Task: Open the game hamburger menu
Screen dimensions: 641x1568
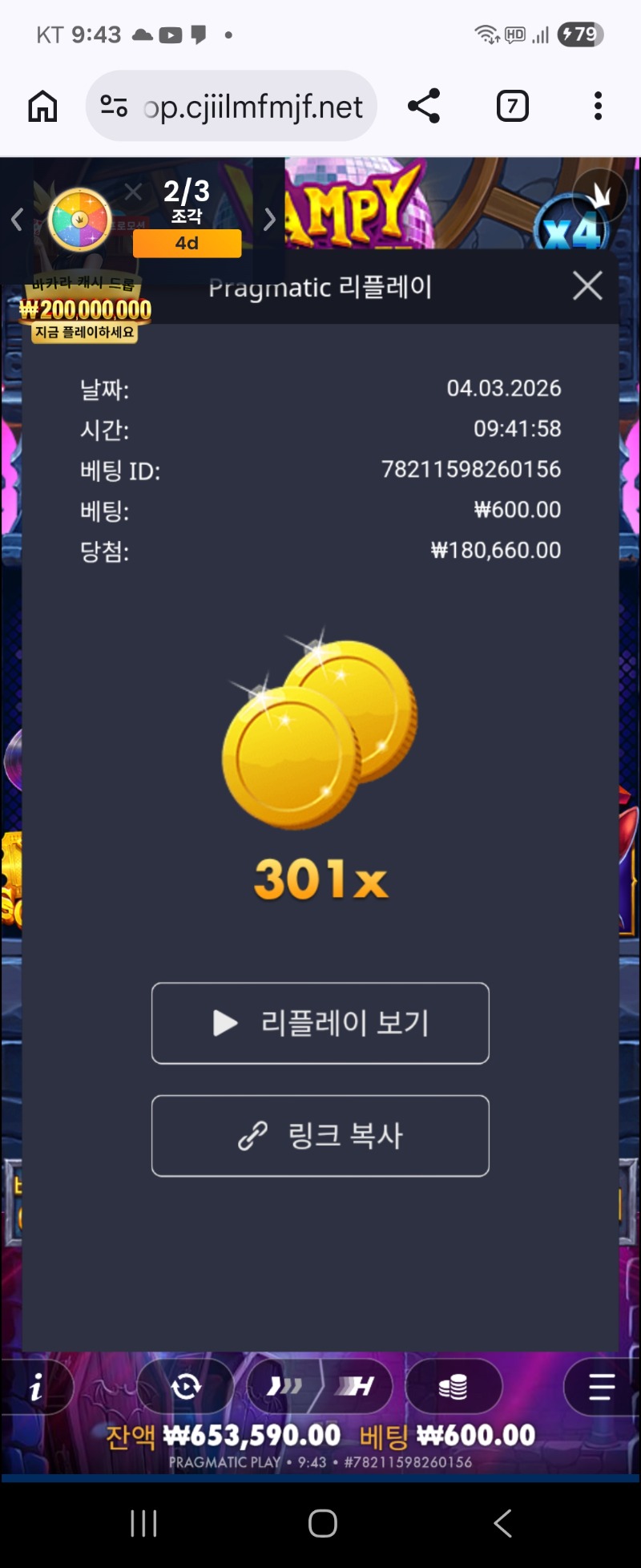Action: click(x=601, y=1386)
